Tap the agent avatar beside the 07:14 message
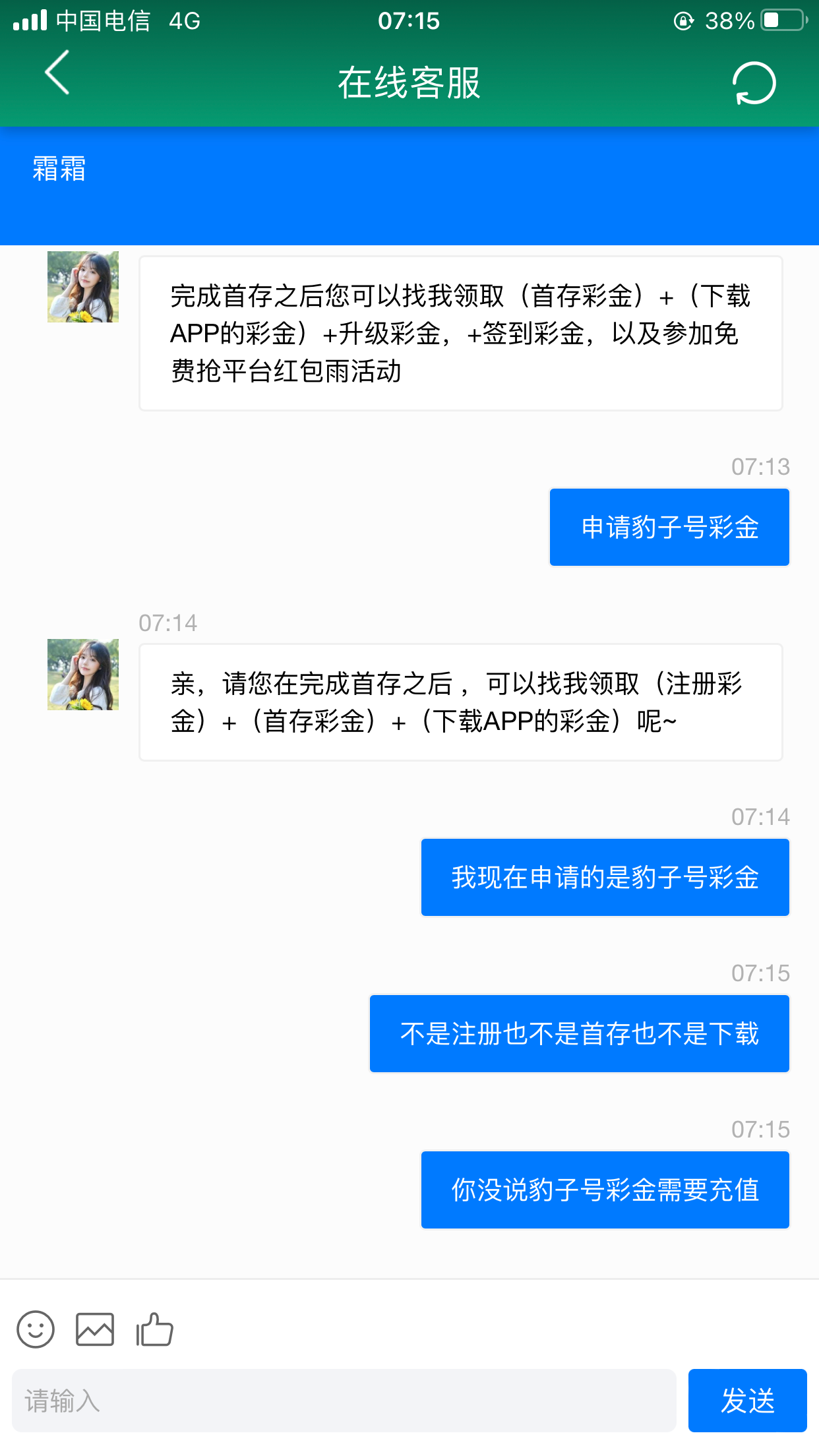Screen dimensions: 819x1456 coord(82,674)
